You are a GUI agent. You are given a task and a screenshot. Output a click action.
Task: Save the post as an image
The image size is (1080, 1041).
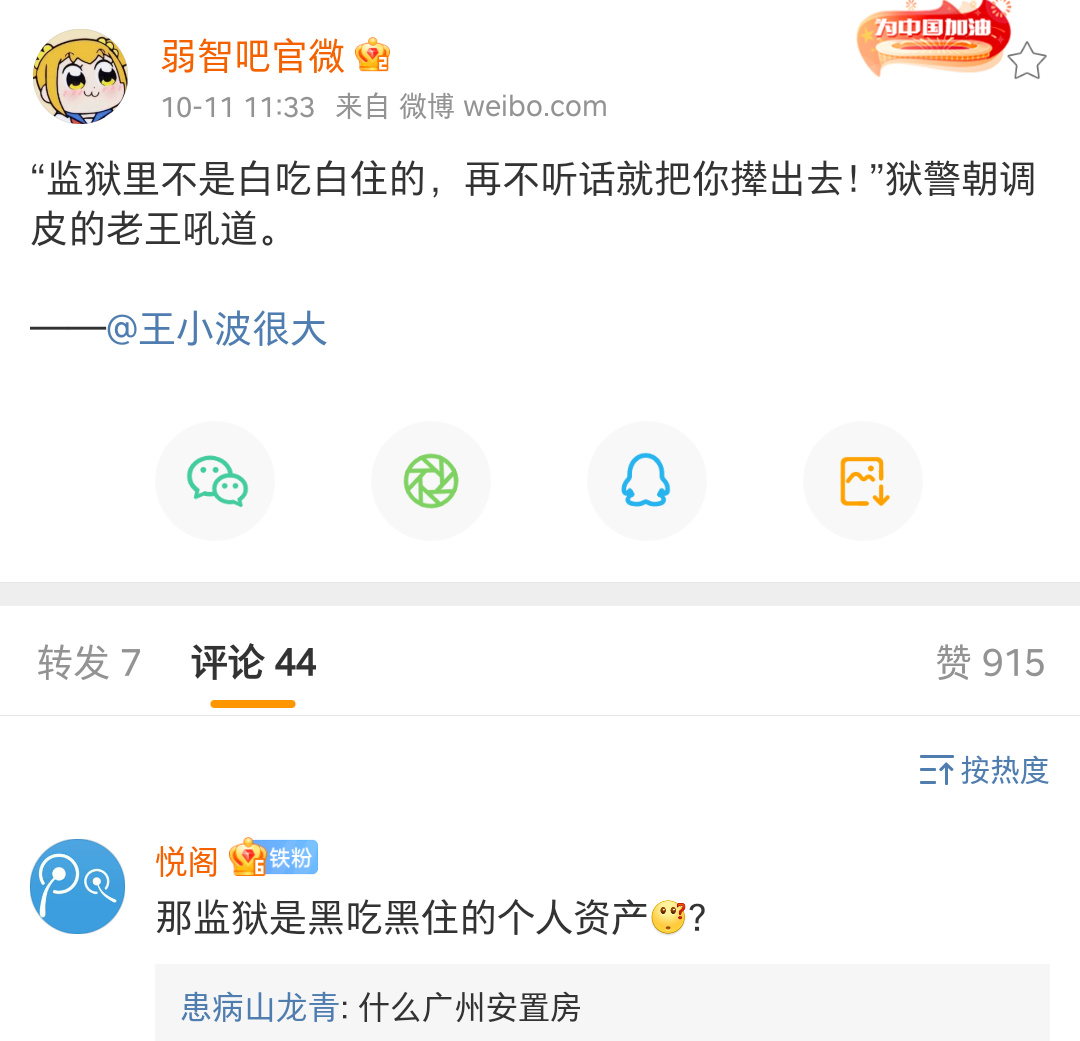(x=863, y=481)
